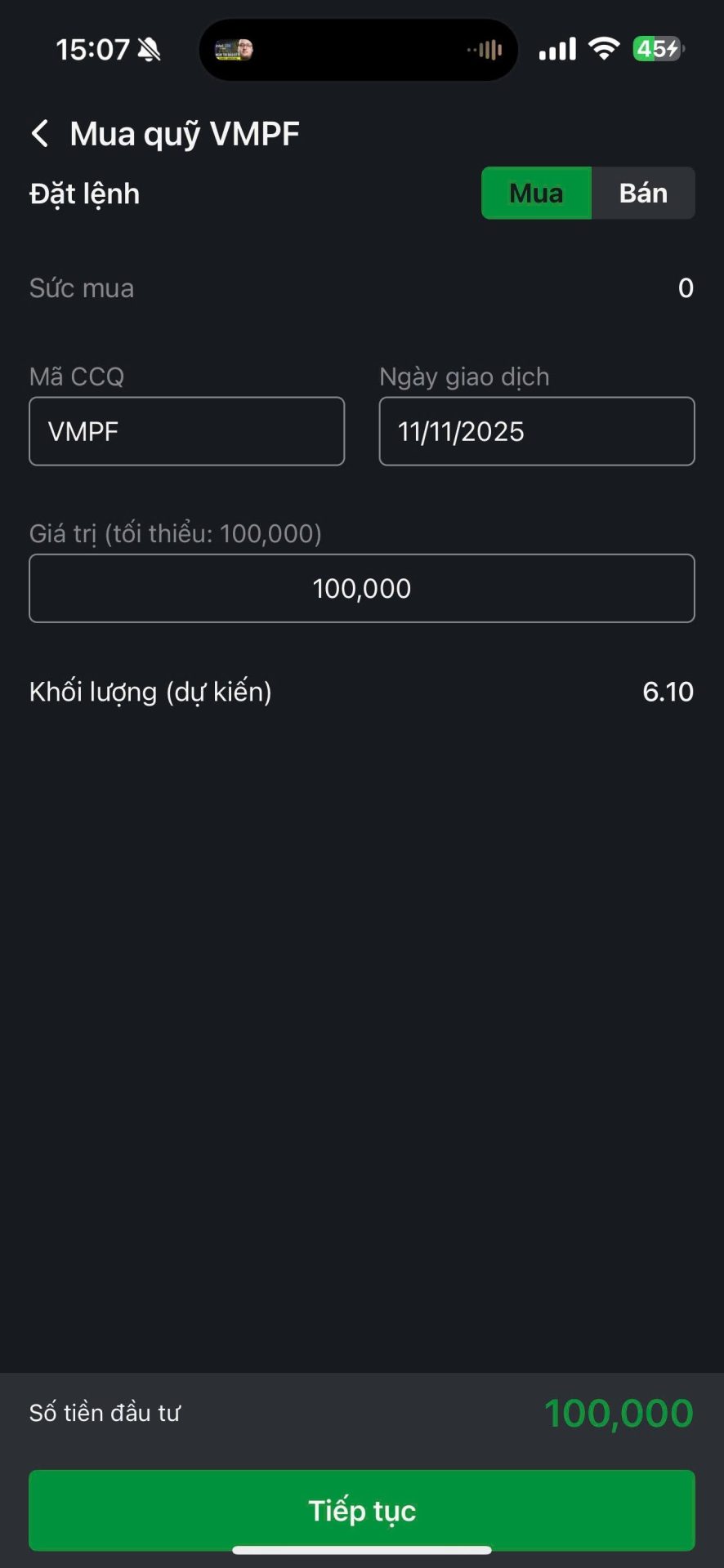Edit the Giá trị amount field

(x=361, y=588)
